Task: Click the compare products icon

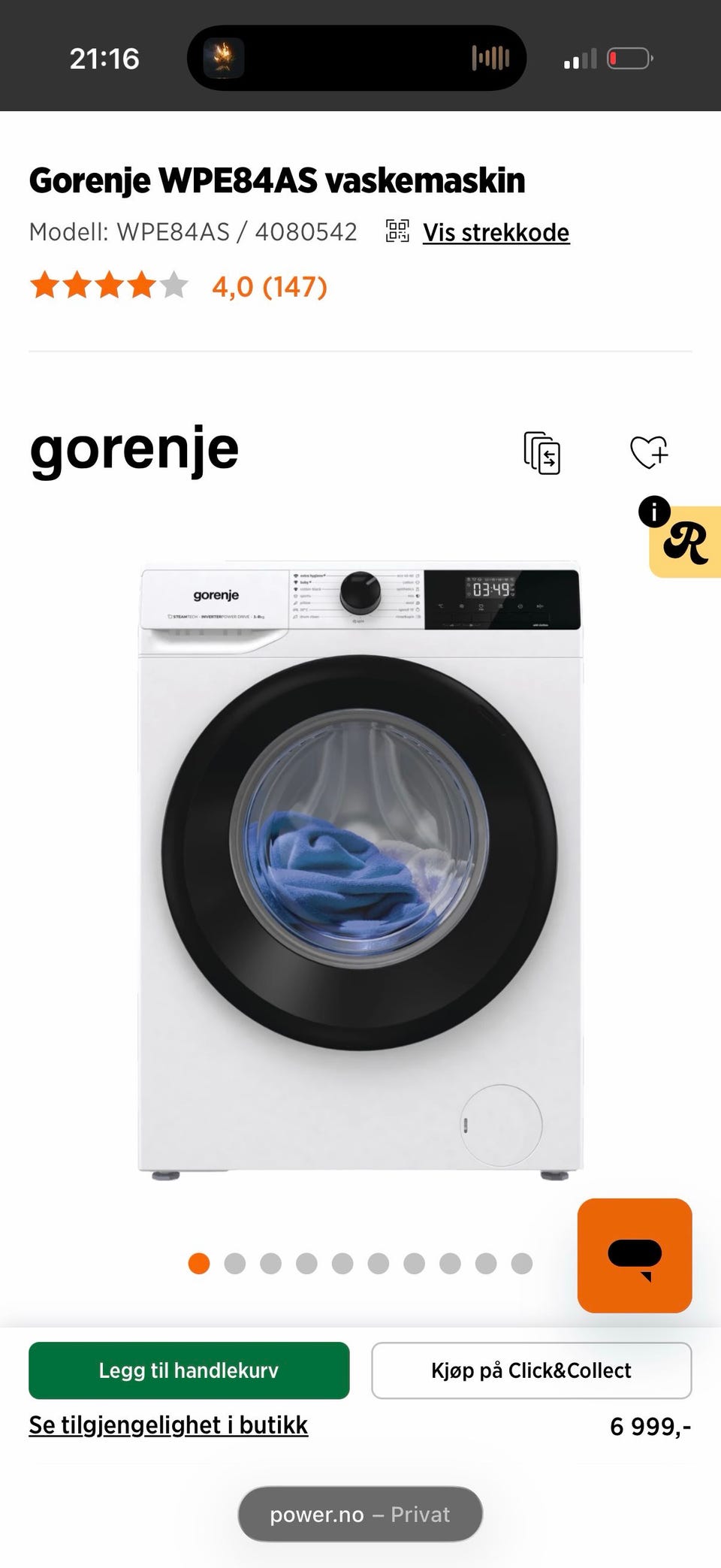Action: click(x=542, y=452)
